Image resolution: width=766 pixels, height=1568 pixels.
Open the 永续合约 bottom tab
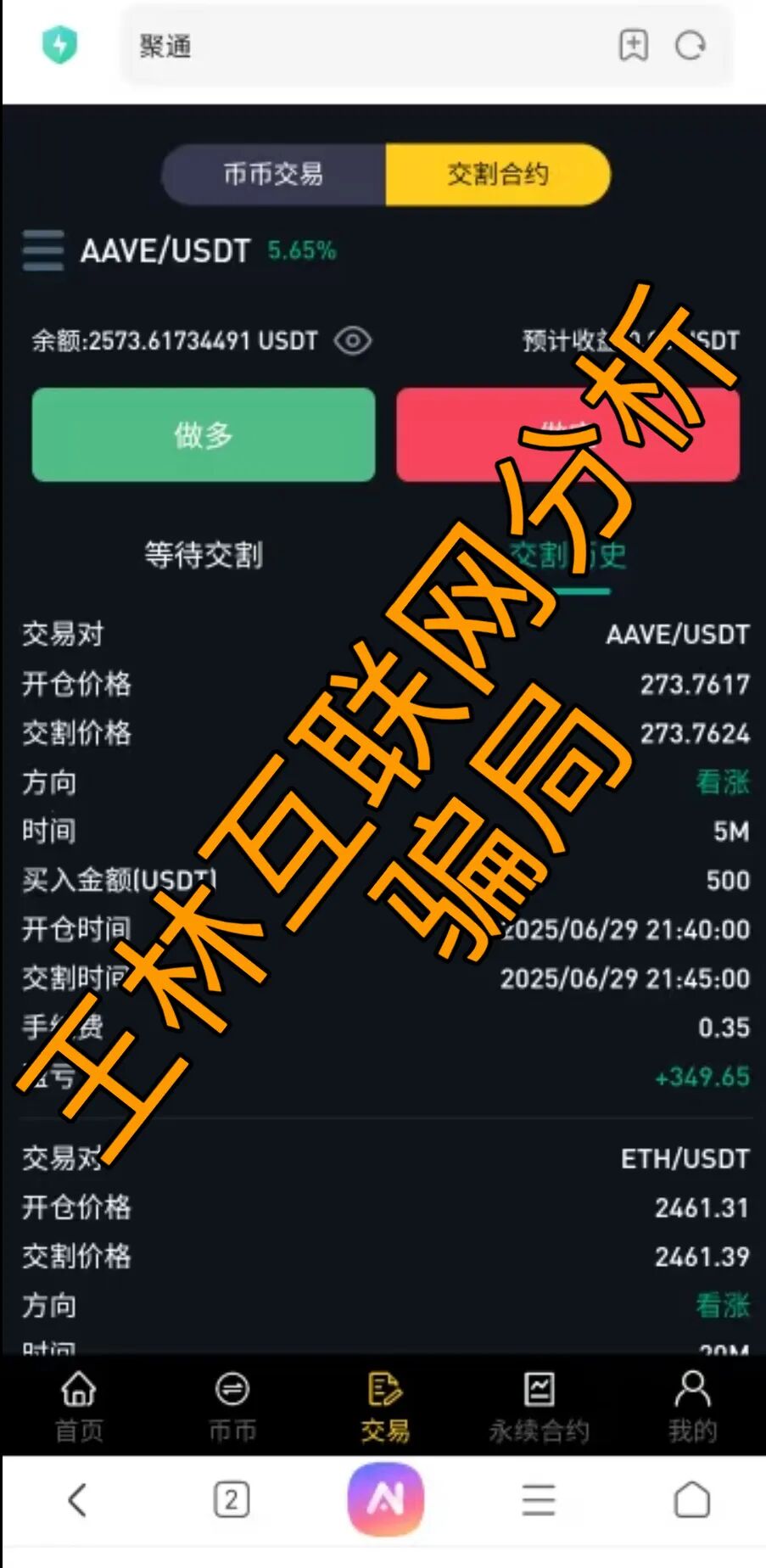click(x=539, y=1407)
